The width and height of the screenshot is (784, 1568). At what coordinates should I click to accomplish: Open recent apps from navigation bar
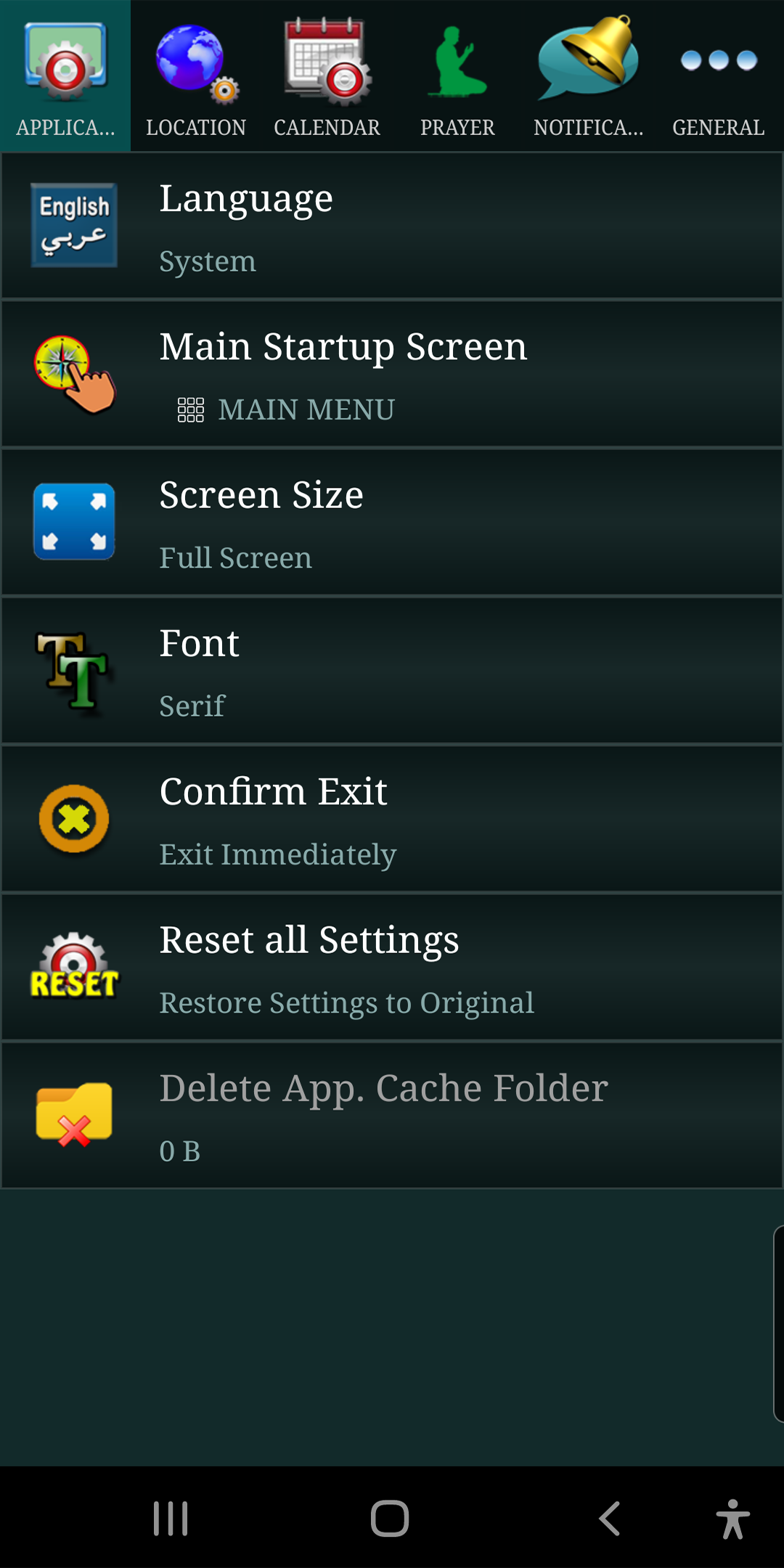(171, 1518)
